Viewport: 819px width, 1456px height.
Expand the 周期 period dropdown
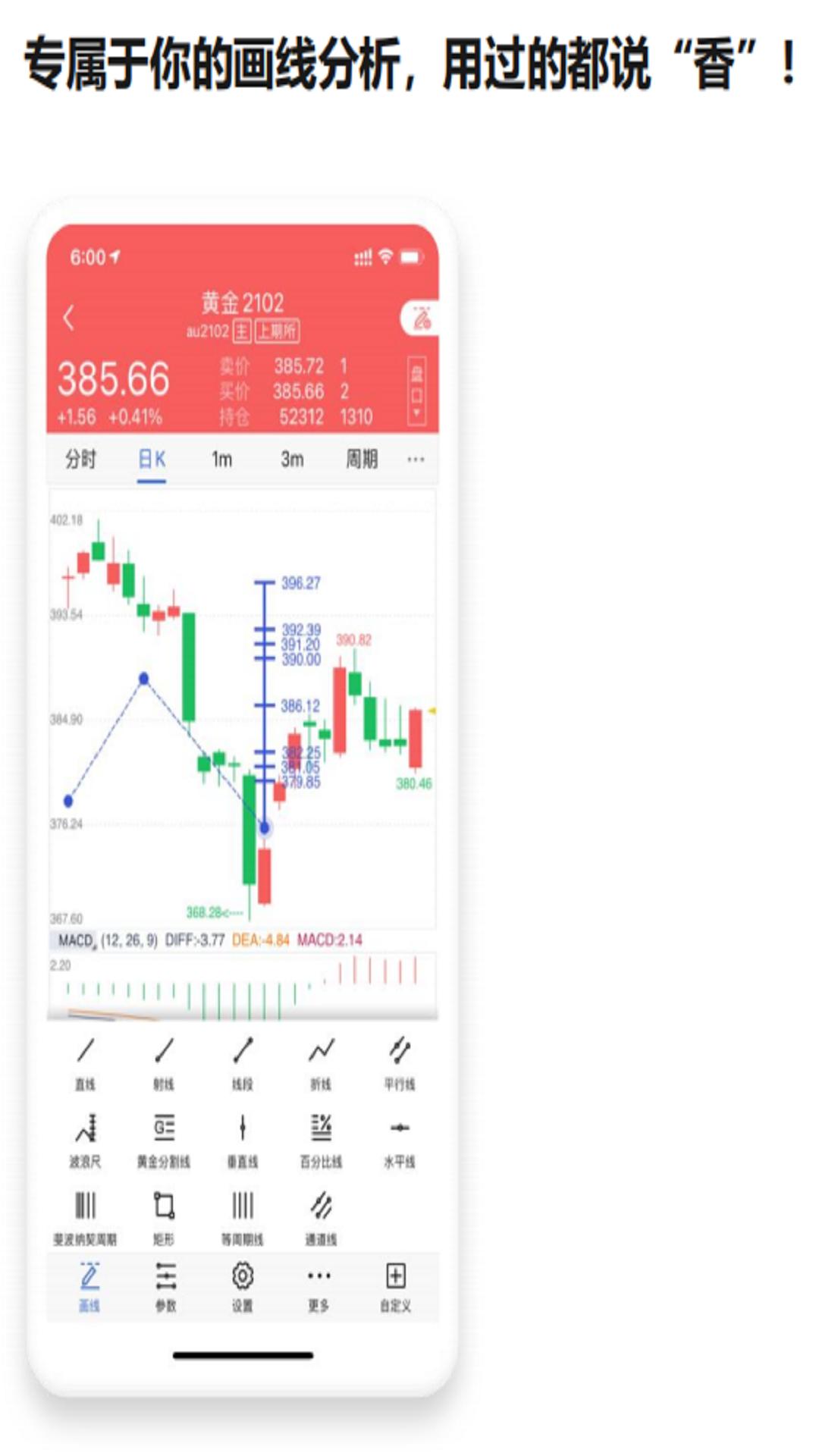pyautogui.click(x=362, y=459)
